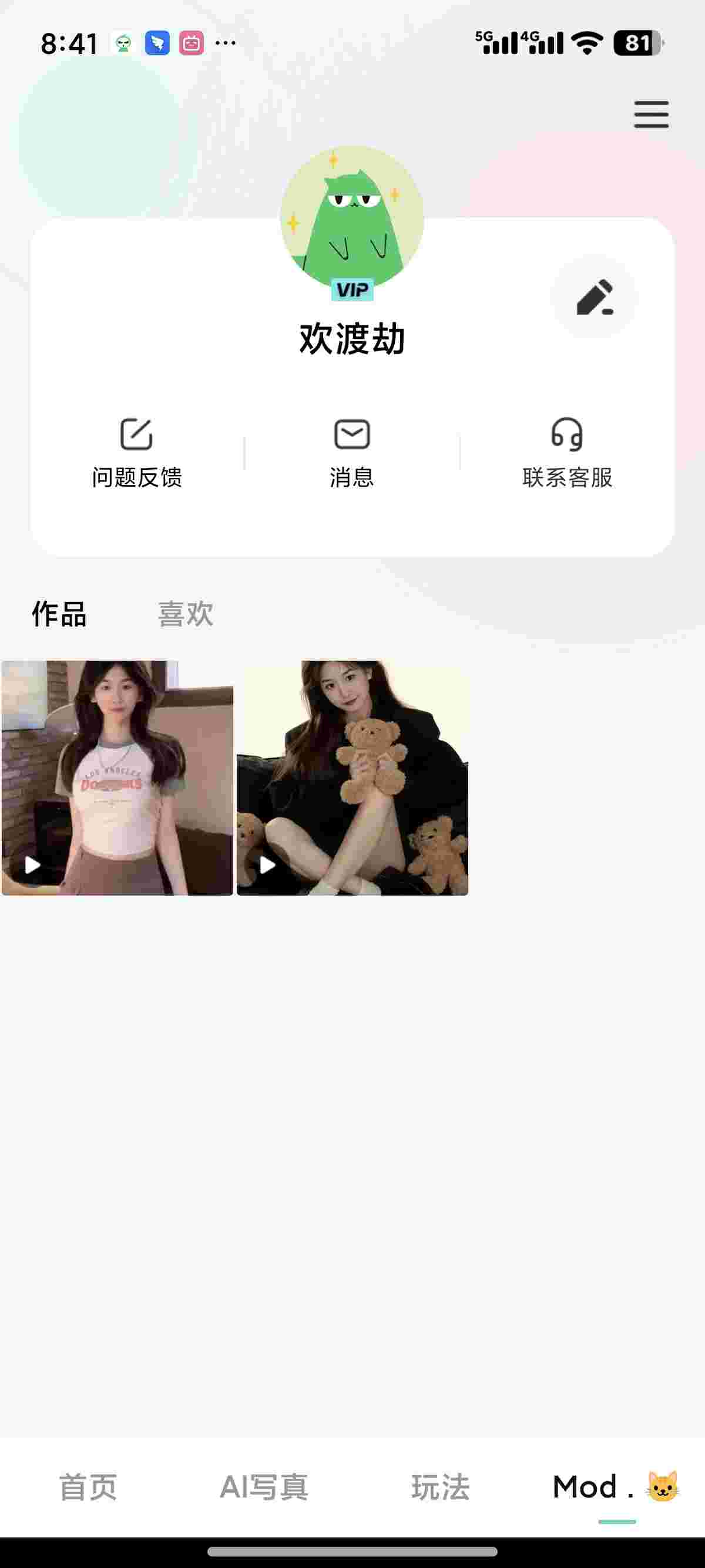Open the hamburger menu
This screenshot has height=1568, width=705.
[x=651, y=115]
